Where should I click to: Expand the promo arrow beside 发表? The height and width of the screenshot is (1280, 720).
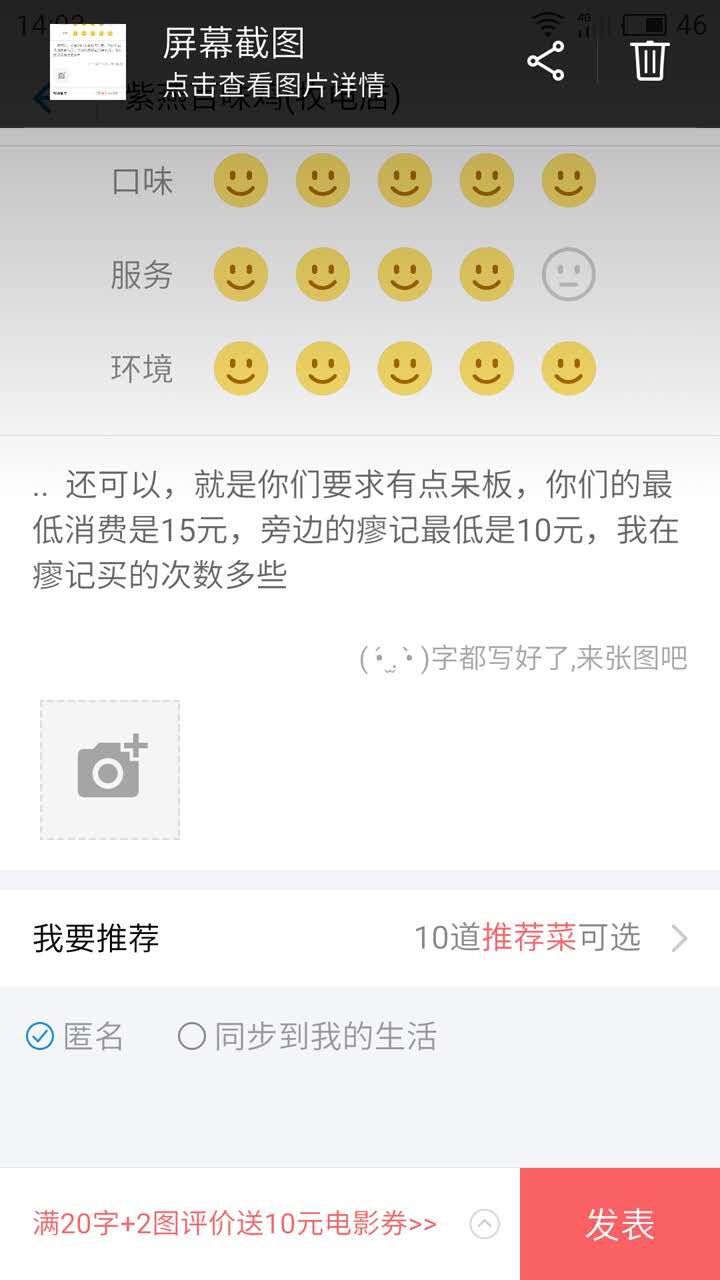click(x=484, y=1224)
